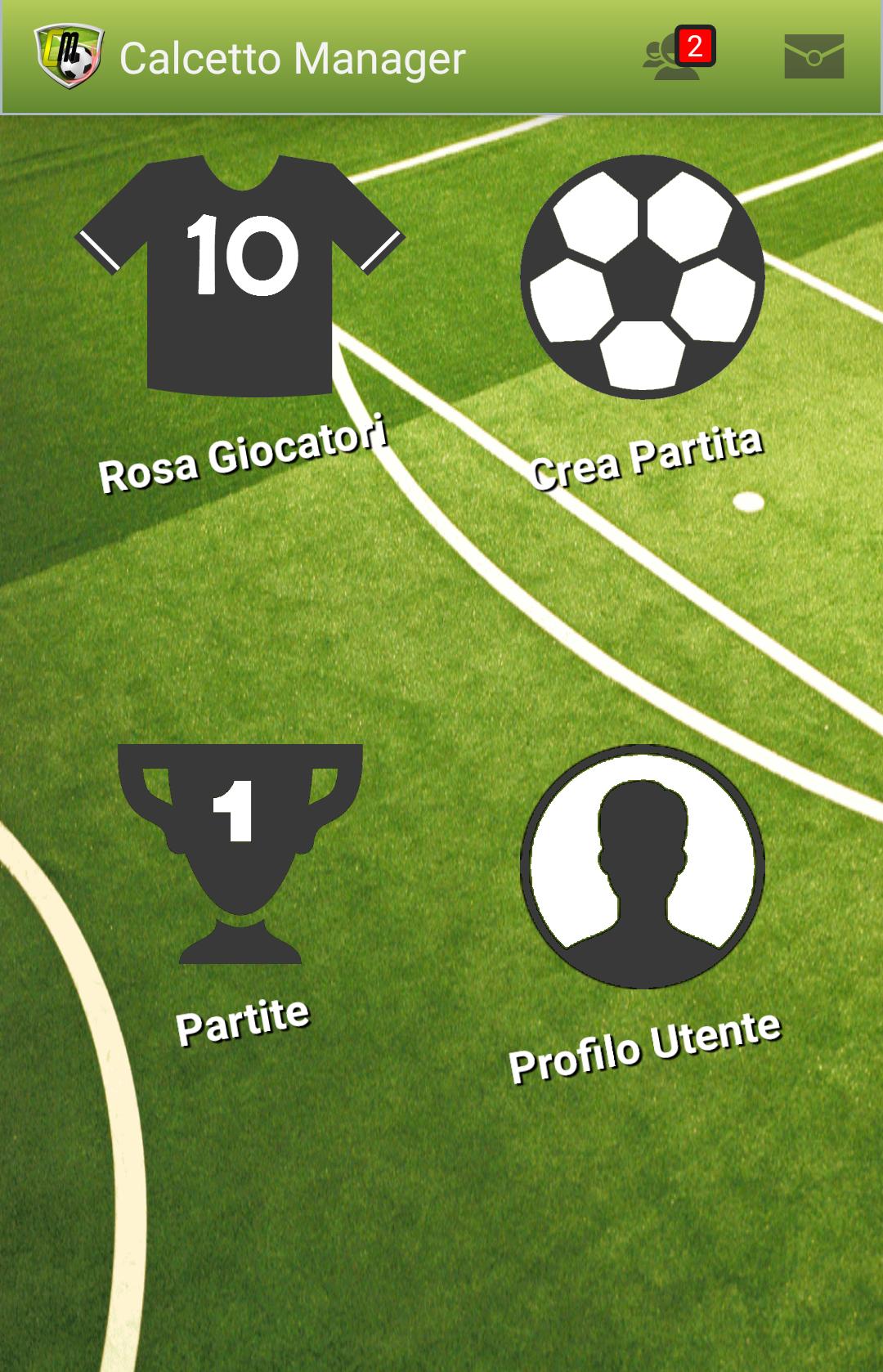Select the Crea Partita soccer ball
This screenshot has width=883, height=1372.
coord(643,278)
